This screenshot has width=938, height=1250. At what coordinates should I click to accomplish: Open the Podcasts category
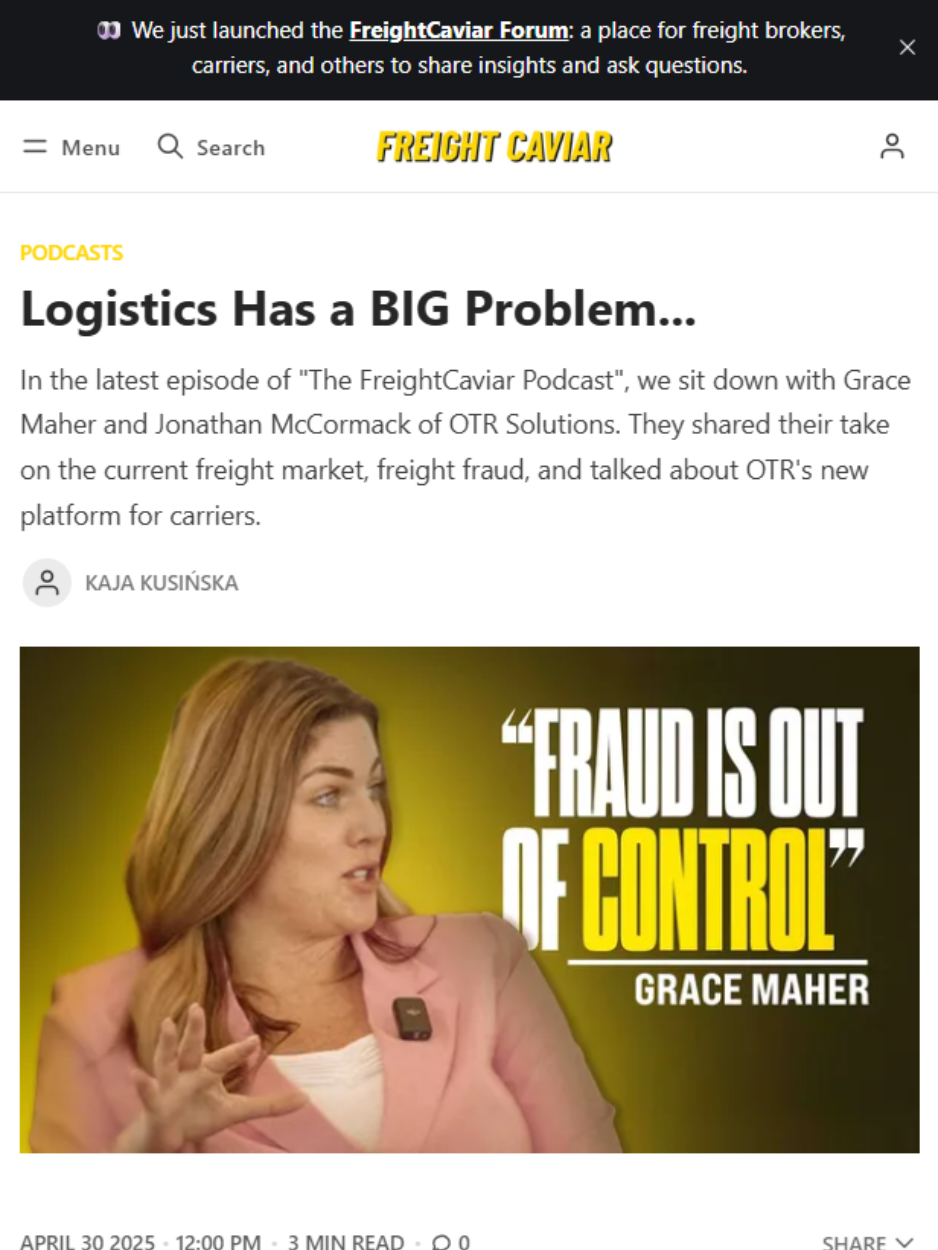click(x=71, y=252)
